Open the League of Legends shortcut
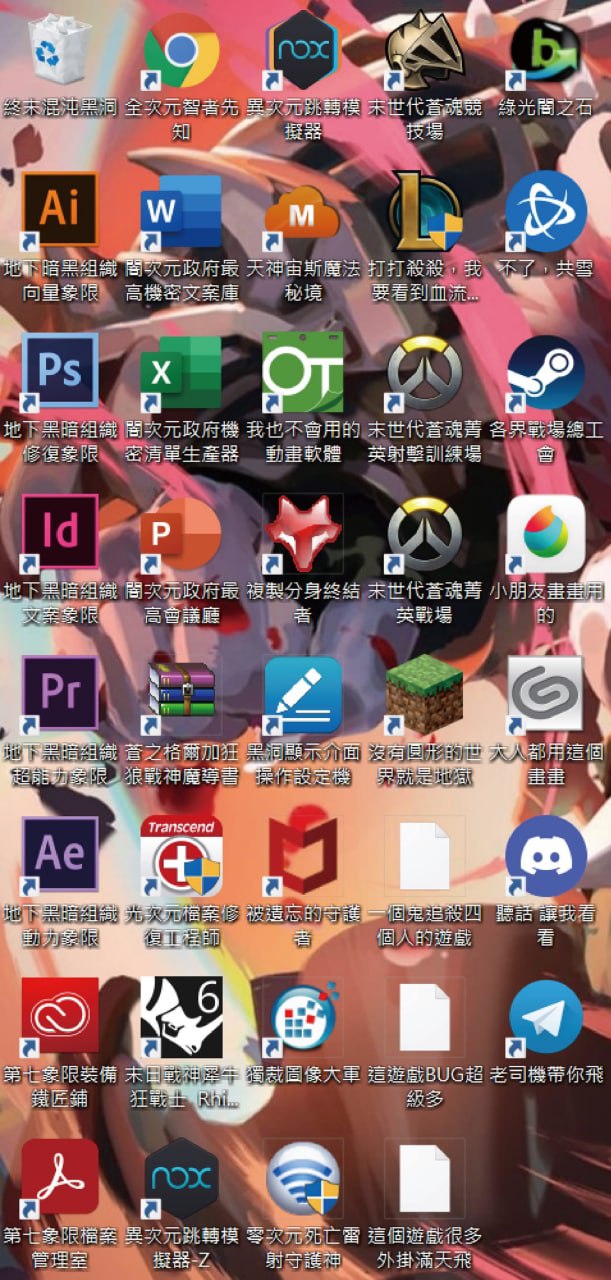611x1280 pixels. click(x=424, y=210)
